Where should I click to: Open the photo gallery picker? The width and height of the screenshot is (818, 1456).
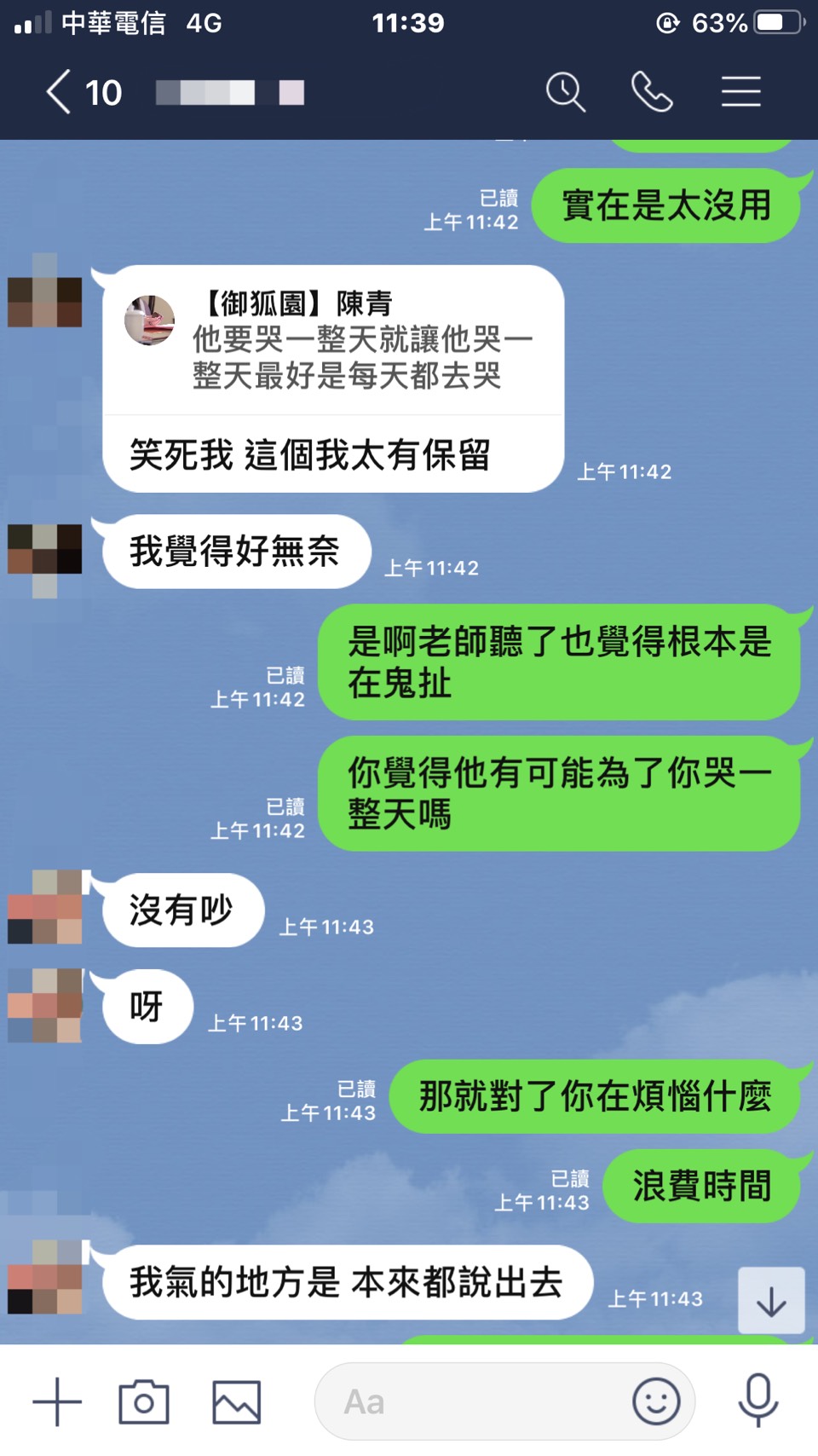click(x=236, y=1401)
